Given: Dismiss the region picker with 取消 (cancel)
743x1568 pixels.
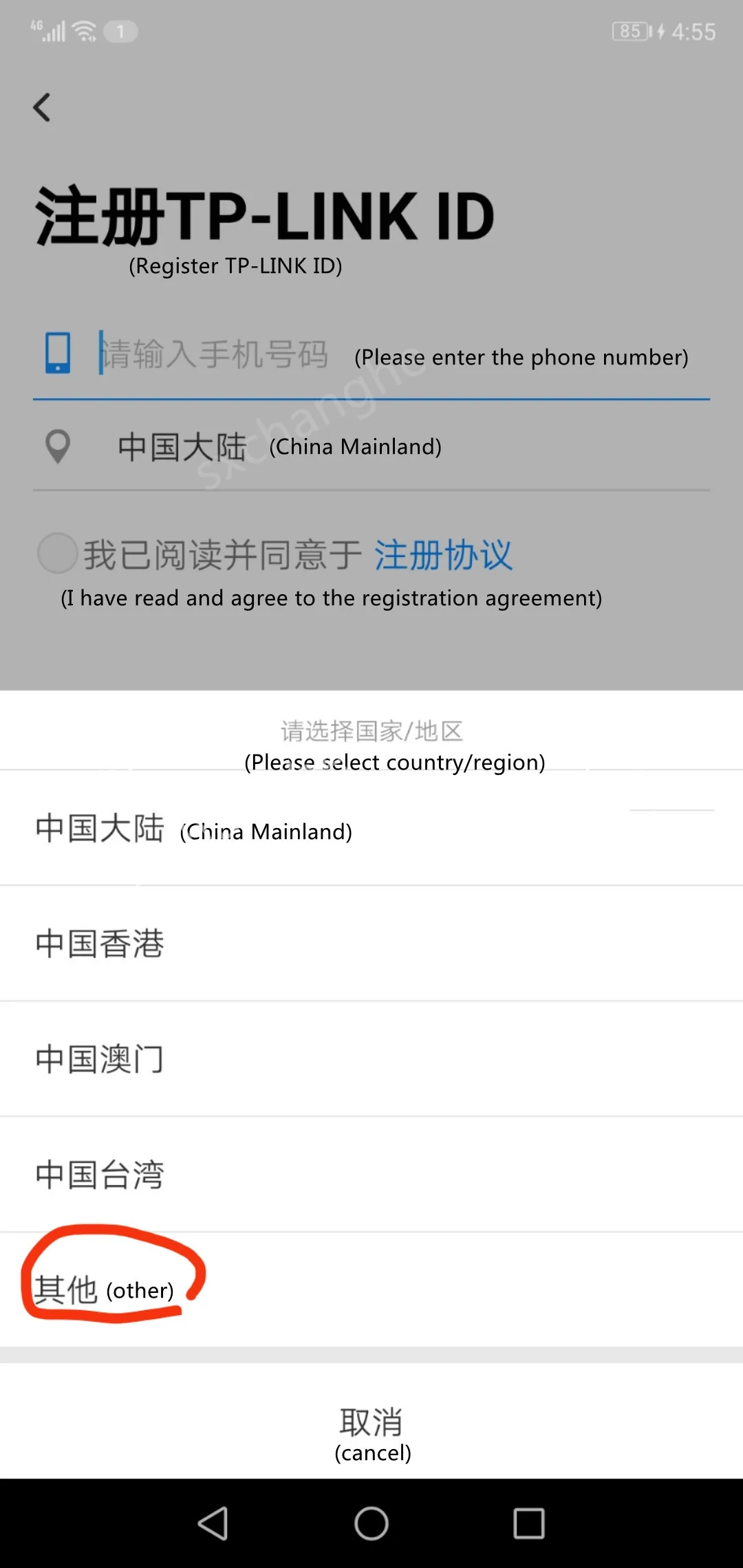Looking at the screenshot, I should (371, 1421).
